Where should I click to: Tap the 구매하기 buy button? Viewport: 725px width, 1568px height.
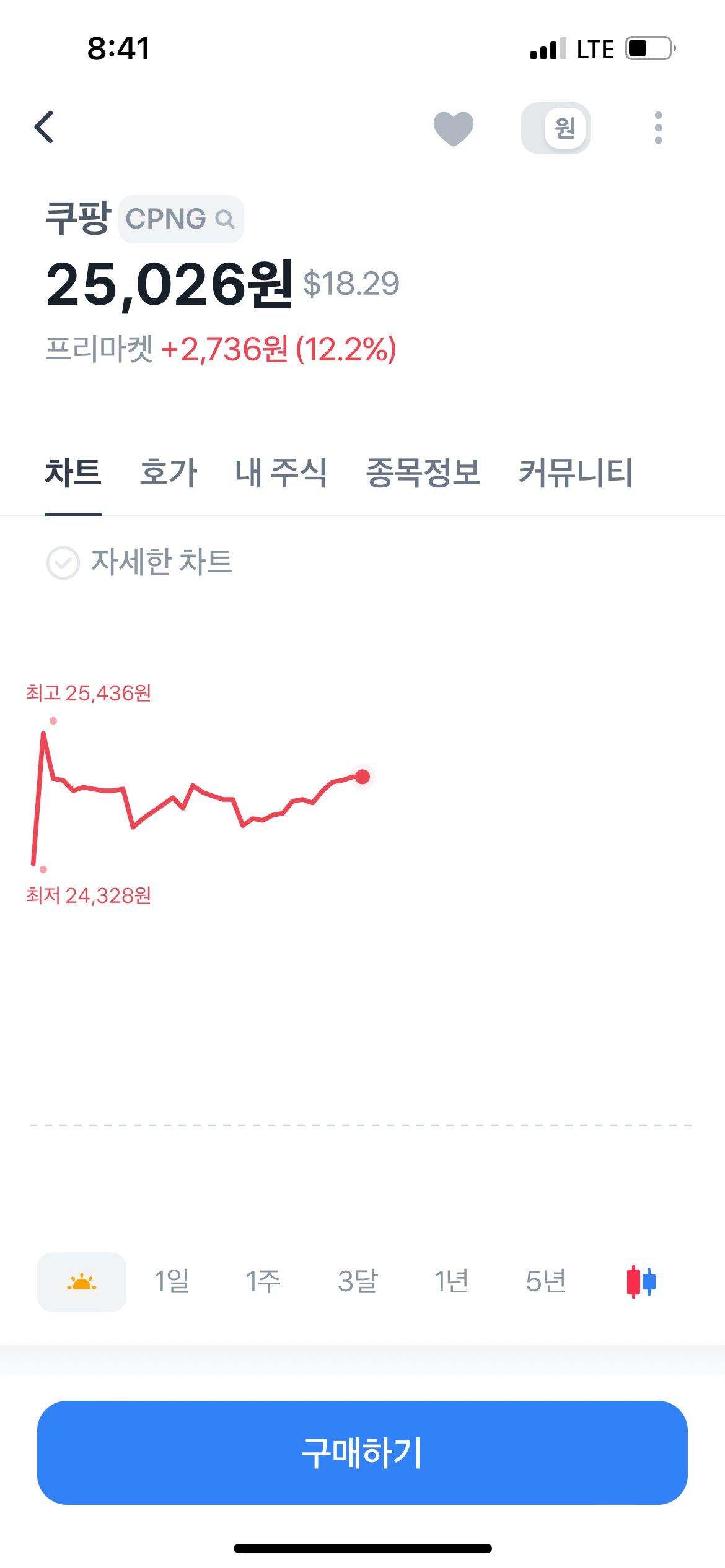(362, 1452)
